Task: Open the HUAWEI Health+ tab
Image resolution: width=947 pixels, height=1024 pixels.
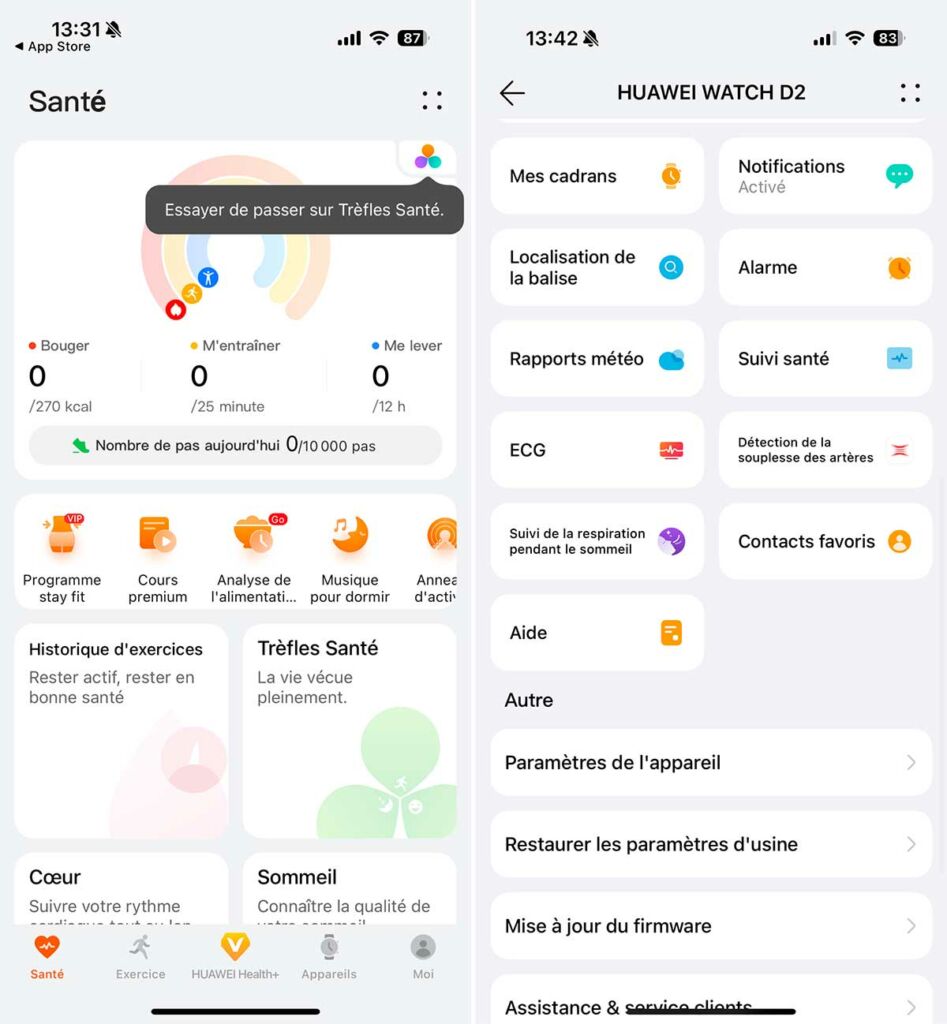Action: pyautogui.click(x=235, y=956)
